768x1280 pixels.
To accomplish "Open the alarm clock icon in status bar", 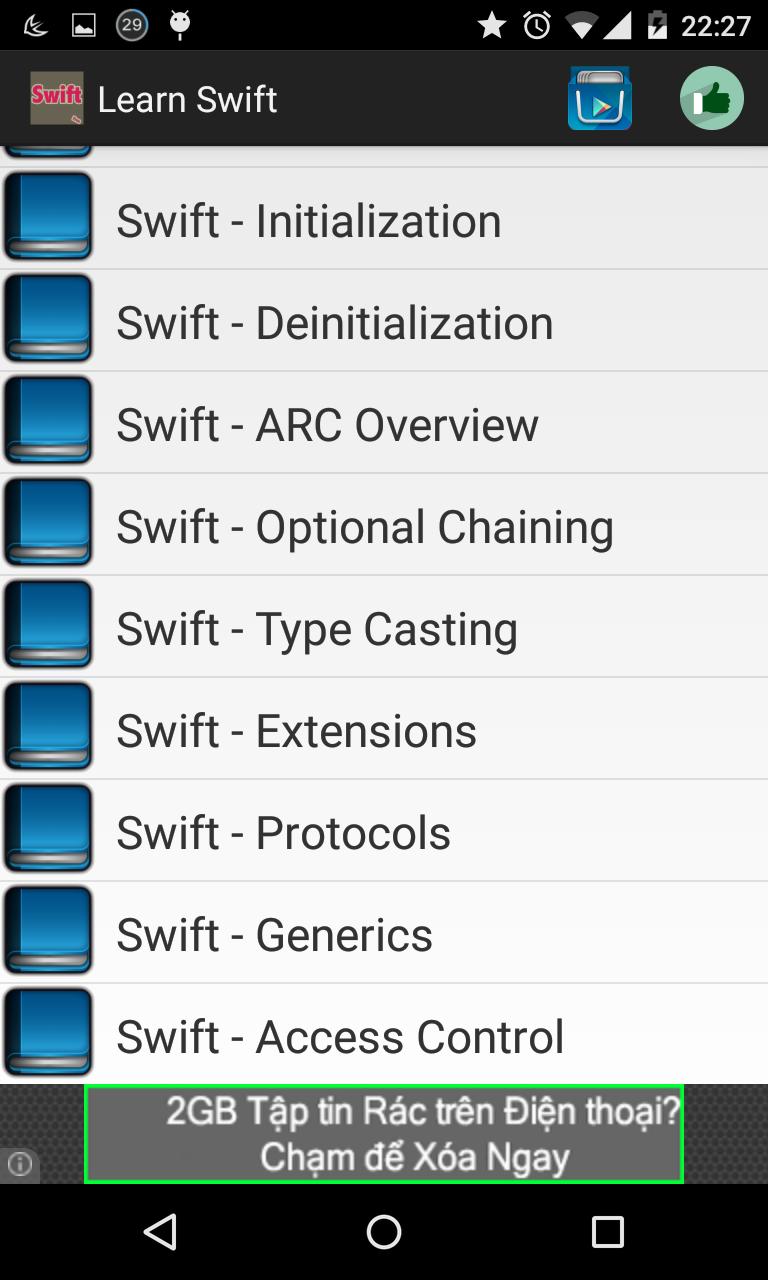I will pyautogui.click(x=536, y=26).
